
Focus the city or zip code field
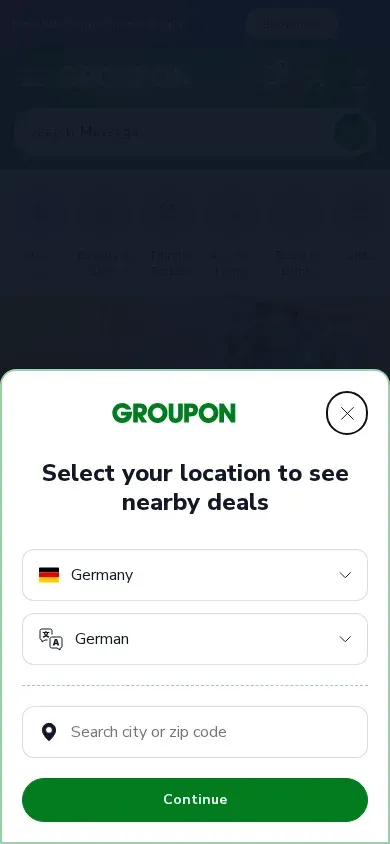pos(195,732)
